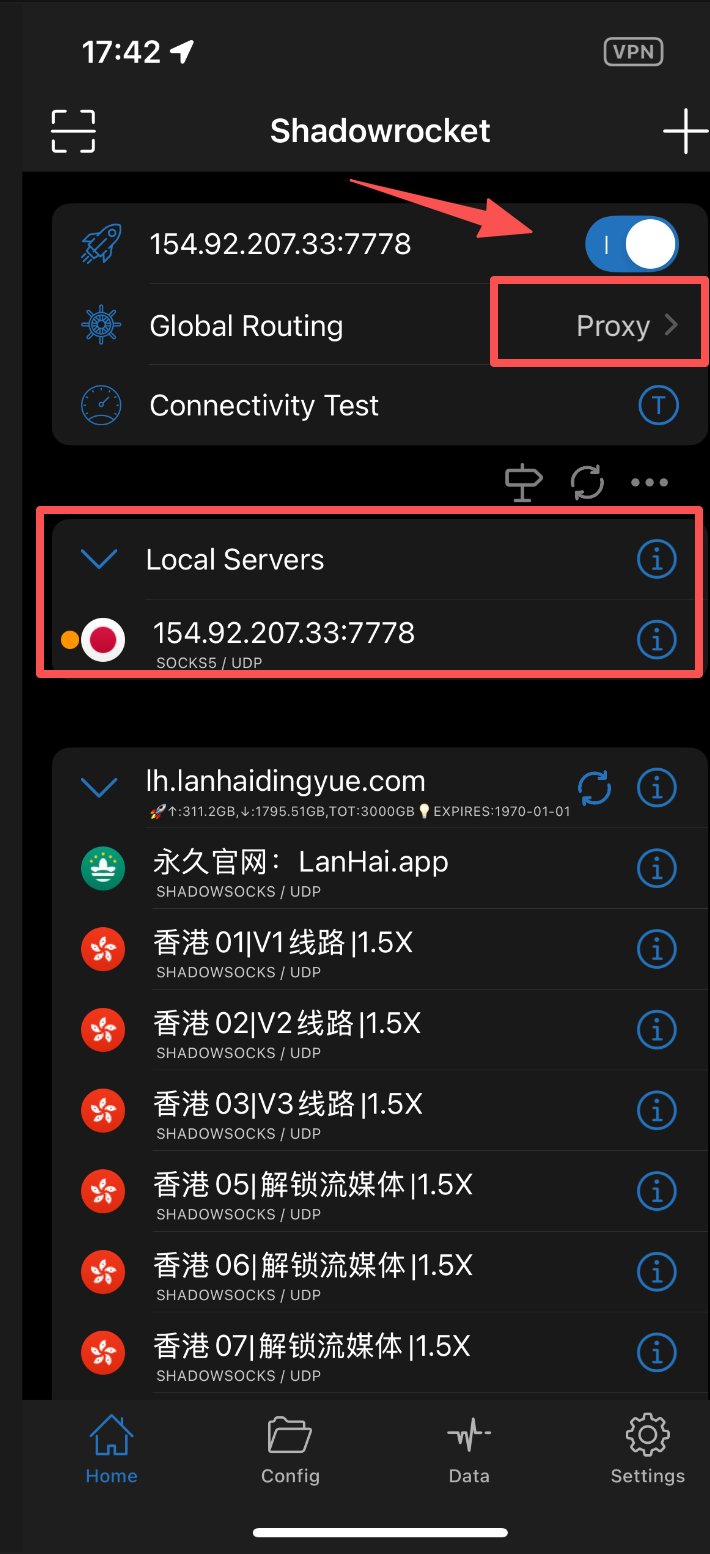Switch to the Config tab

point(290,1449)
